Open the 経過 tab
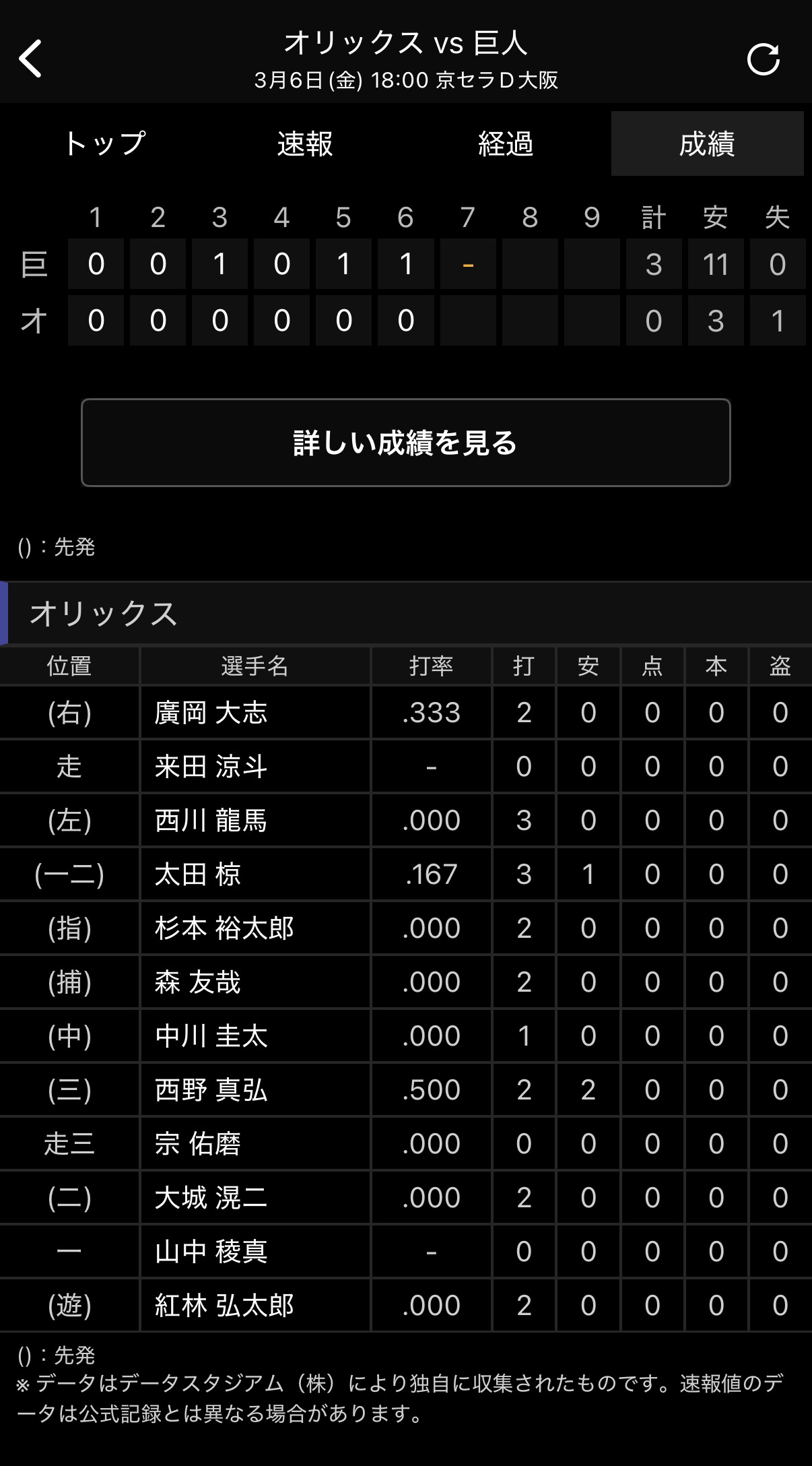 [x=506, y=144]
